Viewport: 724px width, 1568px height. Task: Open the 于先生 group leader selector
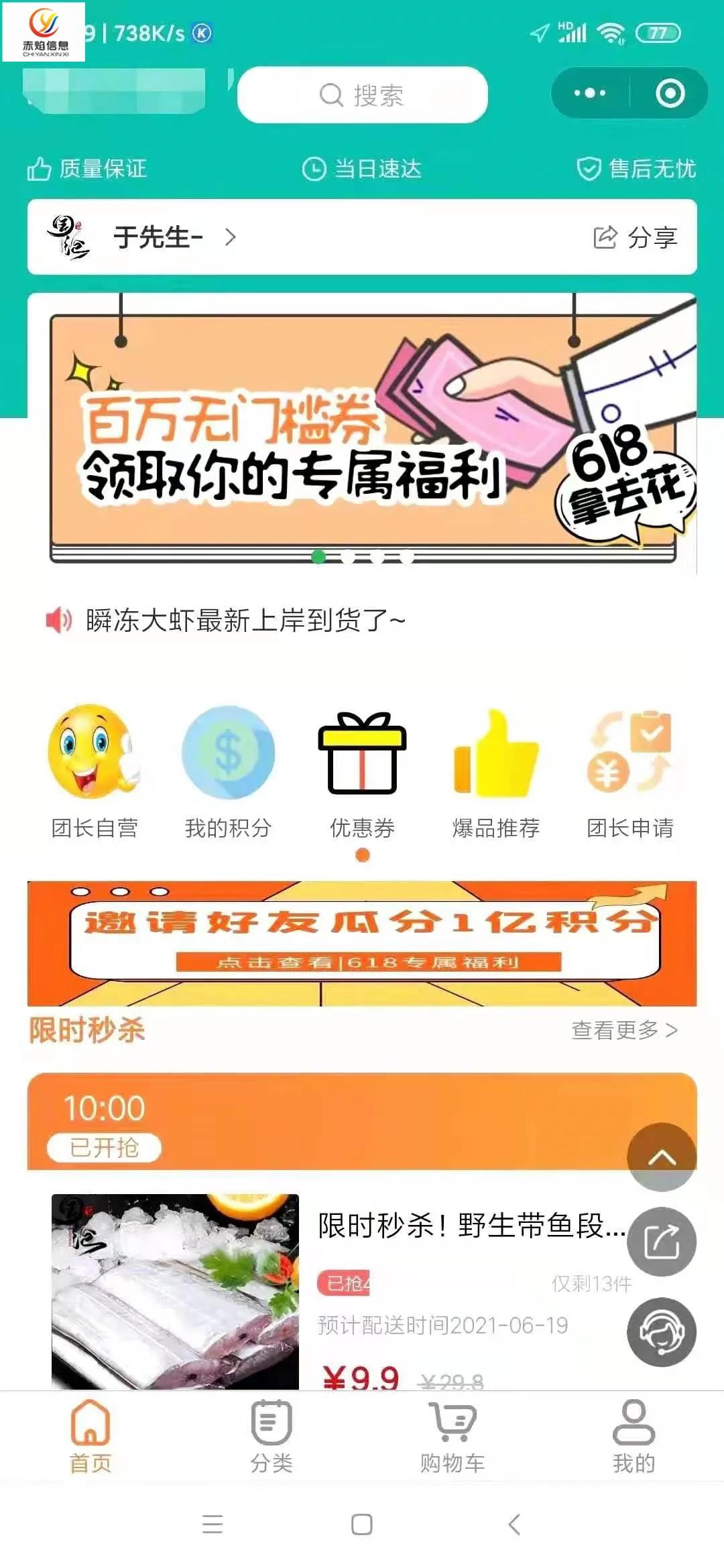click(171, 237)
